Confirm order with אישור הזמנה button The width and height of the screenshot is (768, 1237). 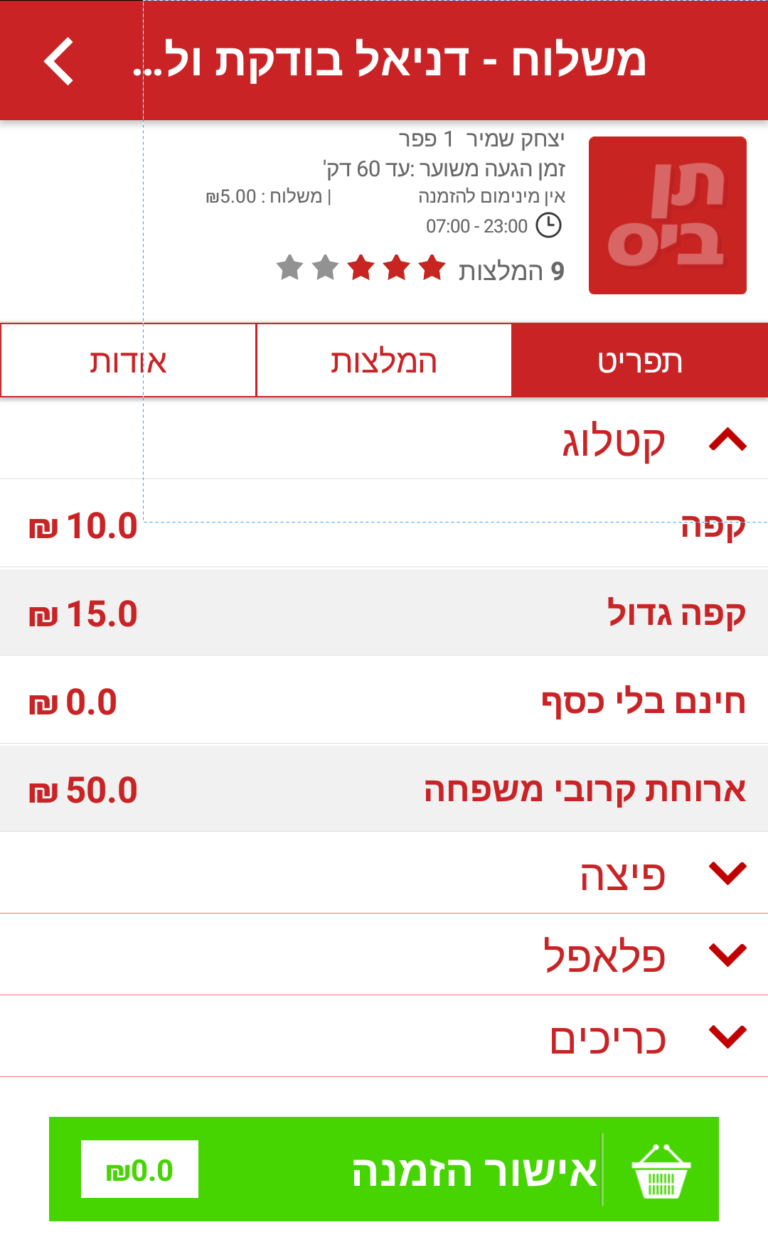384,1169
